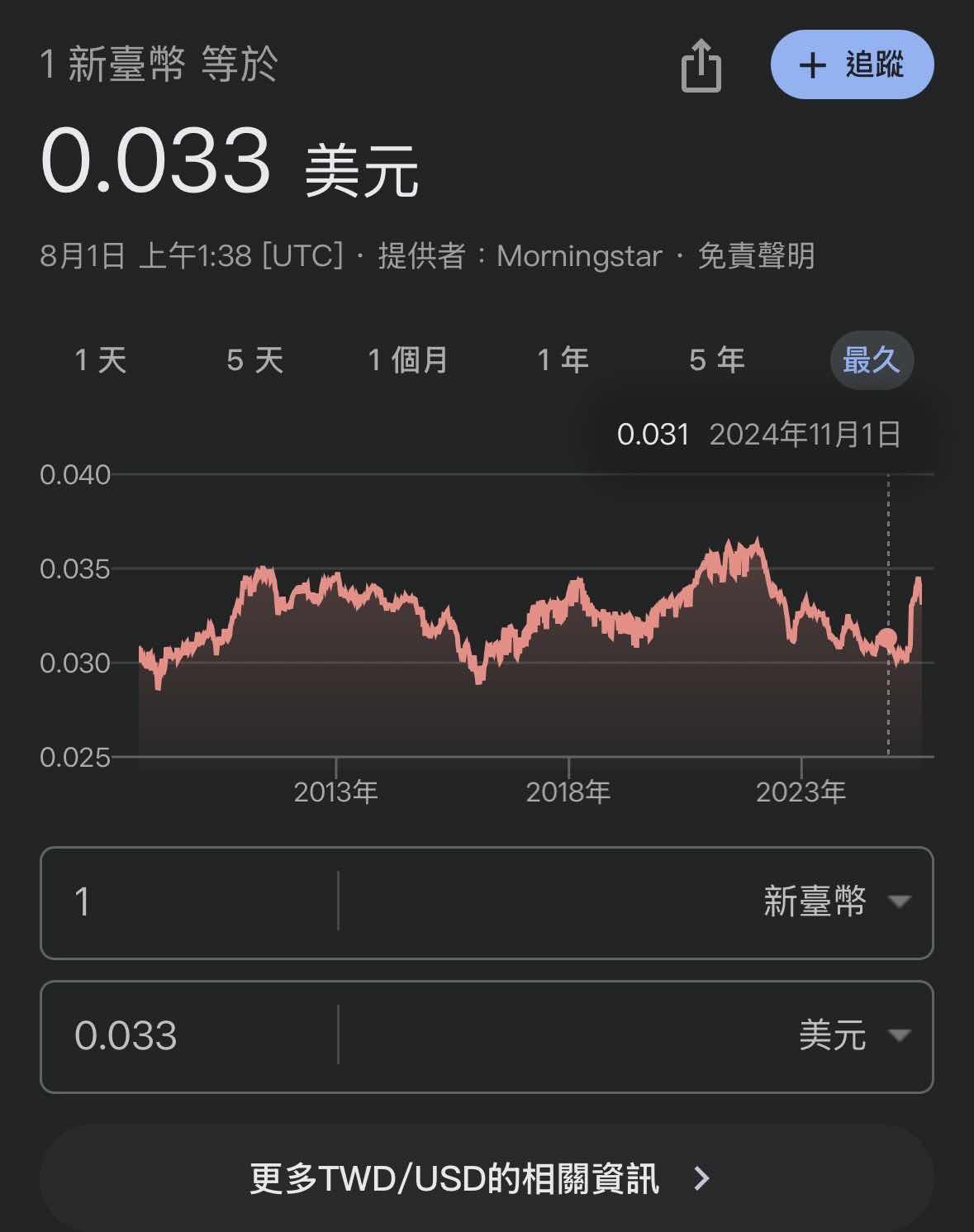Select the 1 個月 chart range
Viewport: 974px width, 1232px height.
[407, 360]
